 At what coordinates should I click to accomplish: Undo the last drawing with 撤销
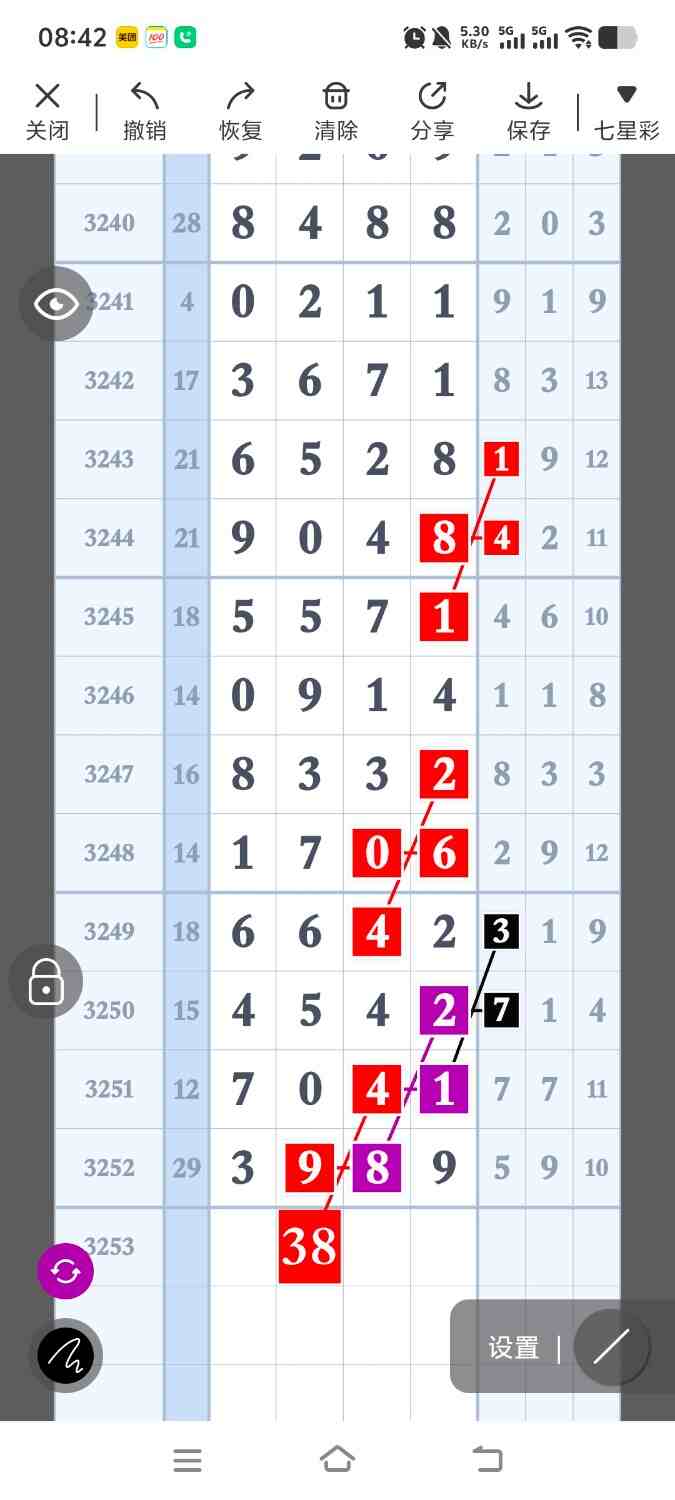(145, 111)
